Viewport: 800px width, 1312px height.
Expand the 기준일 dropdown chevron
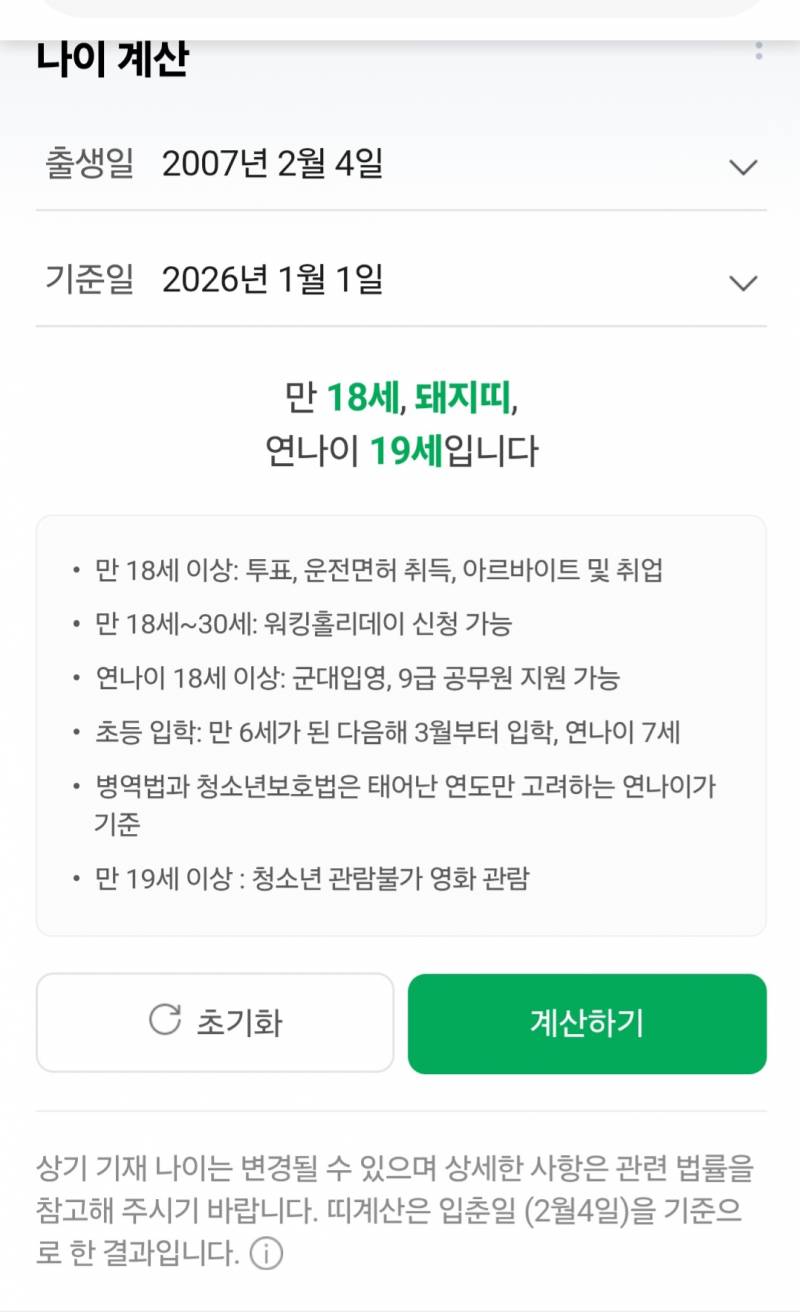(741, 281)
